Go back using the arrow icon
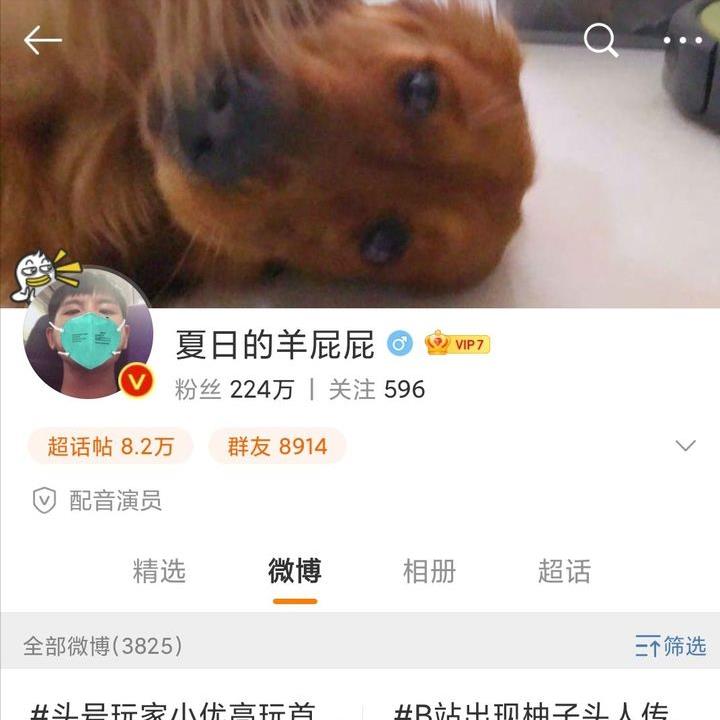This screenshot has width=720, height=720. click(43, 41)
